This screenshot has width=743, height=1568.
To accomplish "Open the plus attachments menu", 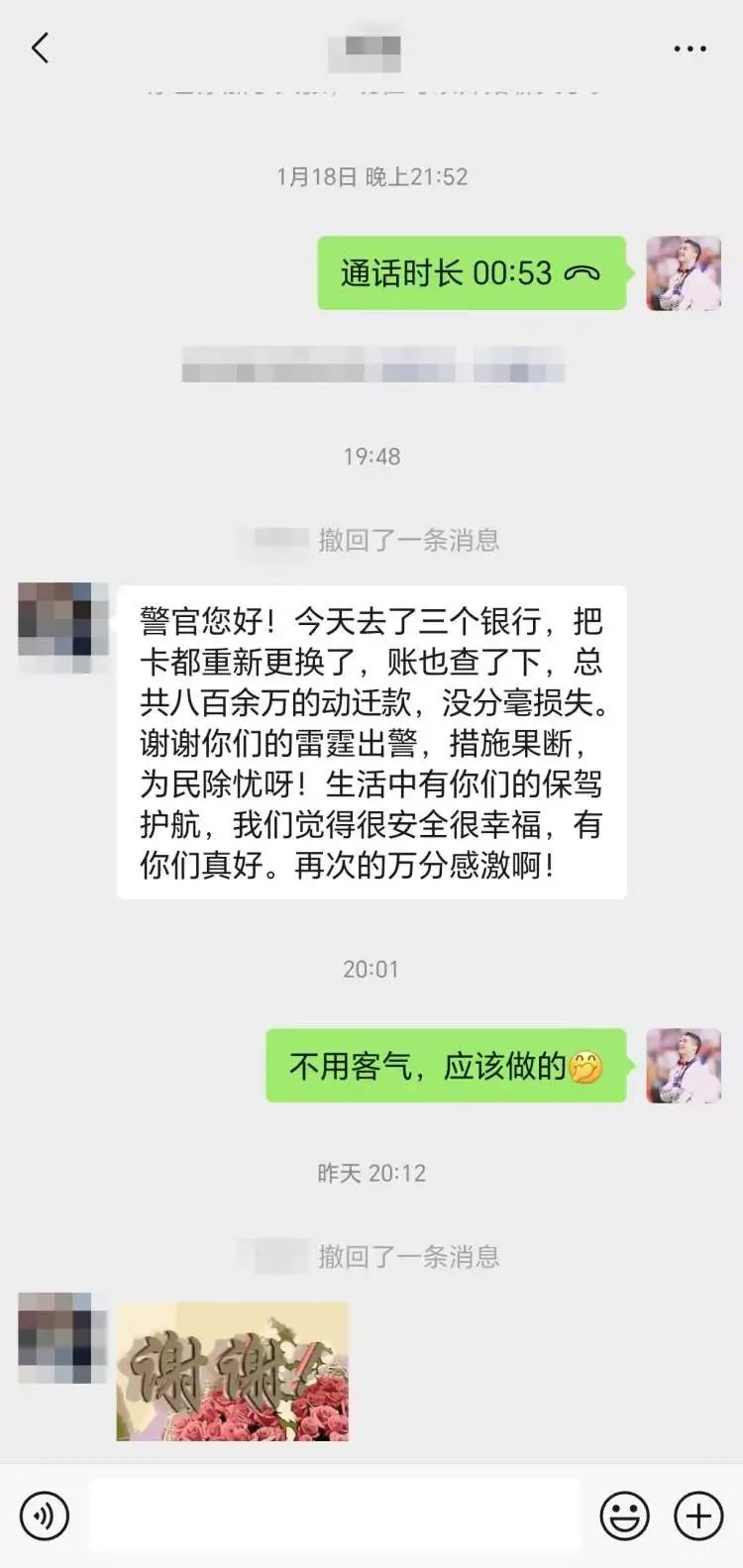I will coord(698,1516).
